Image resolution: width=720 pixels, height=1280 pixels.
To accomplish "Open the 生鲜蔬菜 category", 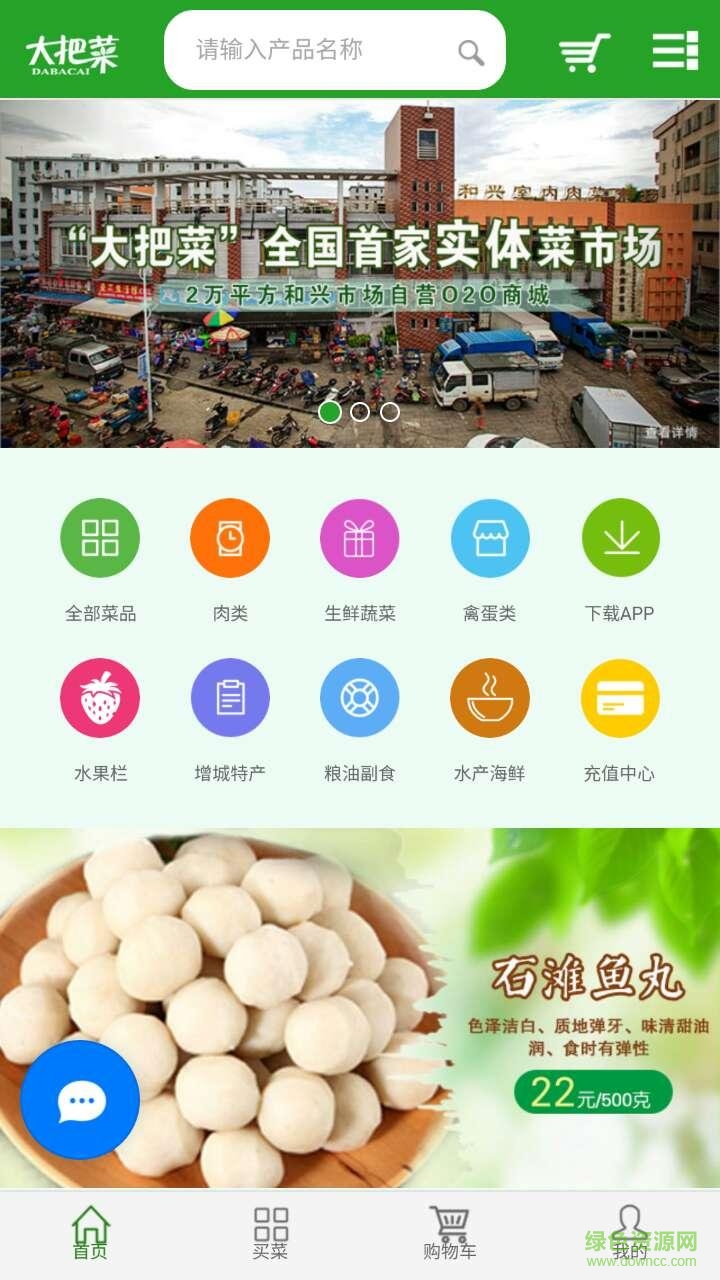I will (x=360, y=540).
